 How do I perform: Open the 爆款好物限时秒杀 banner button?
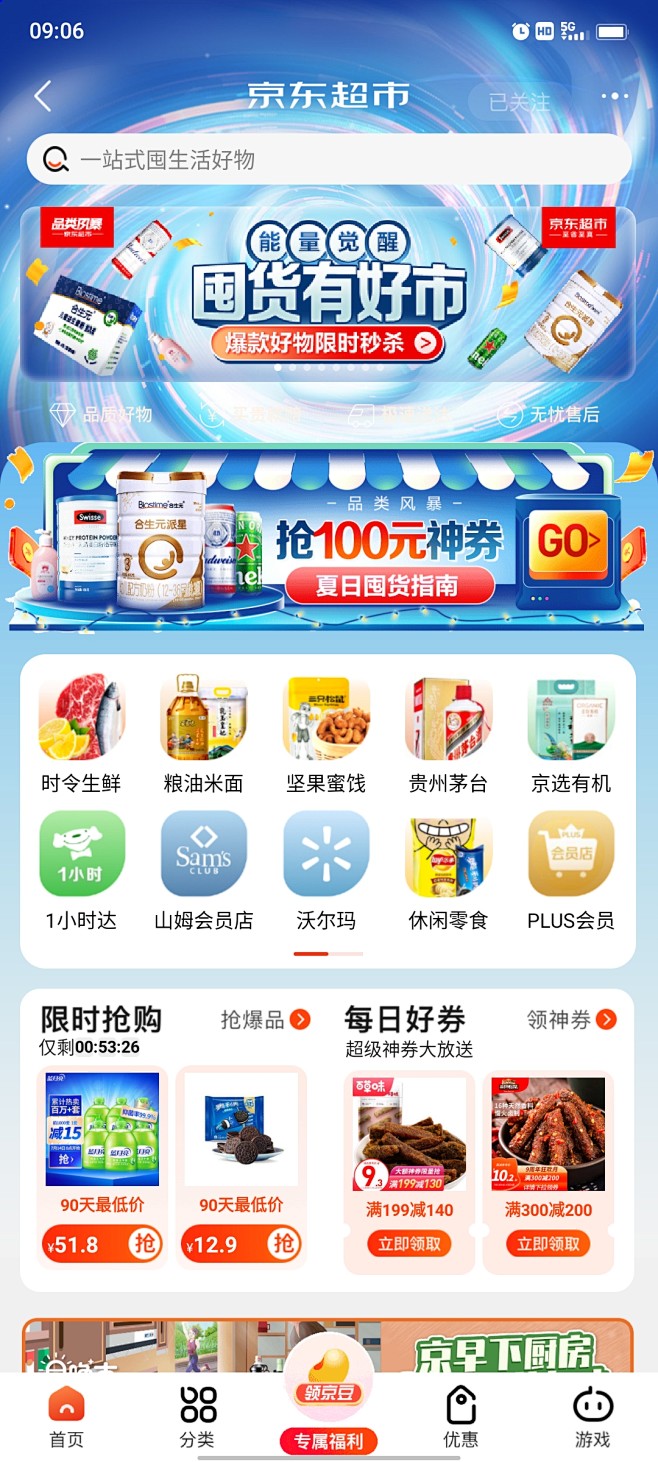pyautogui.click(x=327, y=343)
